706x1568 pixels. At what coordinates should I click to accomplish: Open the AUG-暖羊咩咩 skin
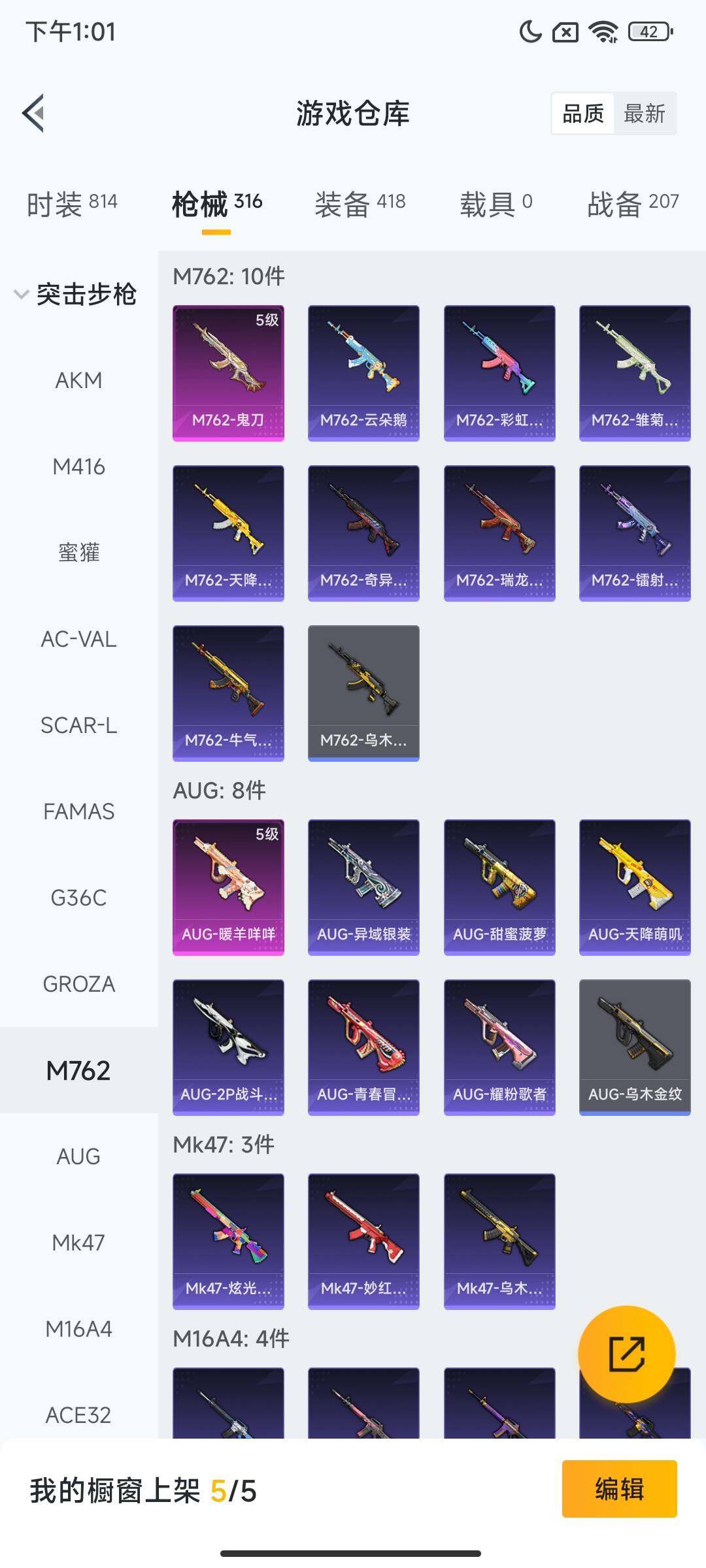pyautogui.click(x=228, y=887)
